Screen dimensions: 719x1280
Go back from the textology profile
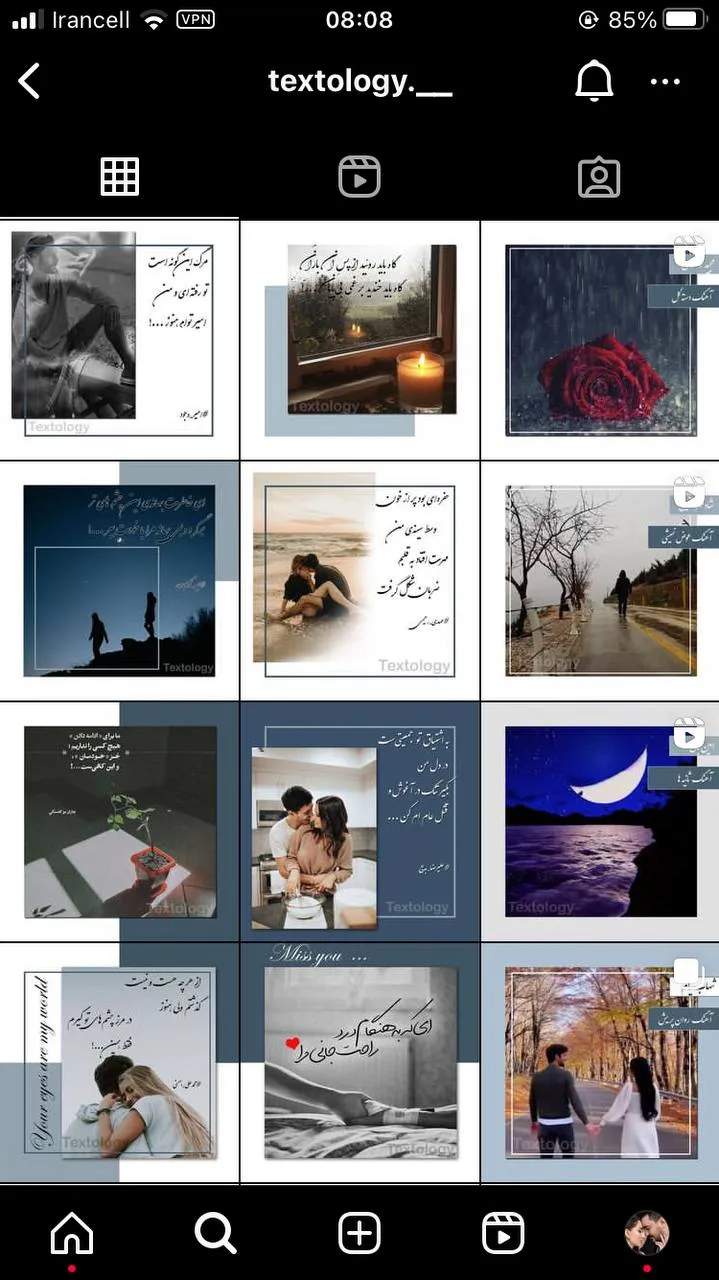pyautogui.click(x=29, y=81)
